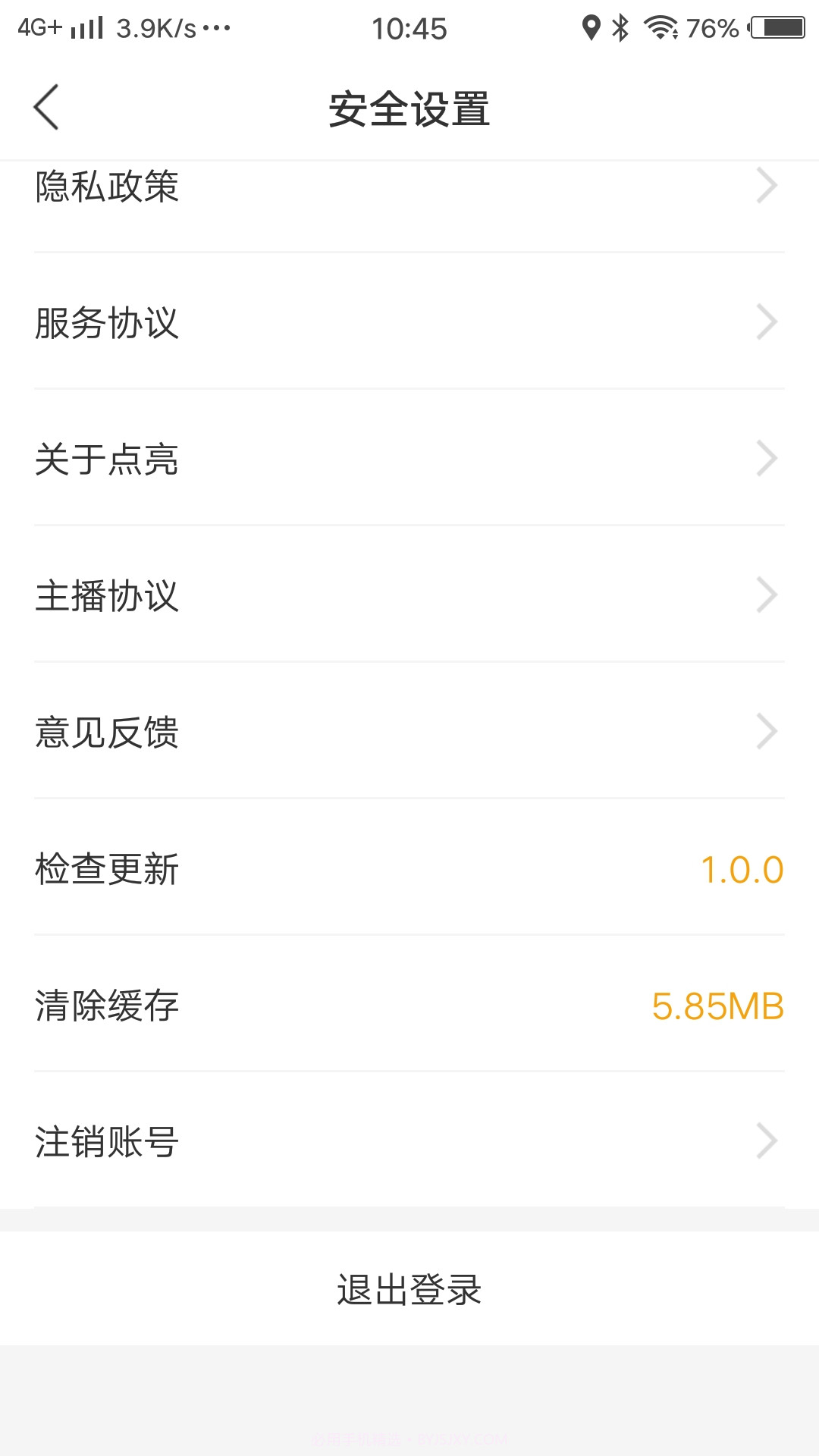Image resolution: width=819 pixels, height=1456 pixels.
Task: Tap the ellipsis icon next to network speed
Action: [215, 30]
